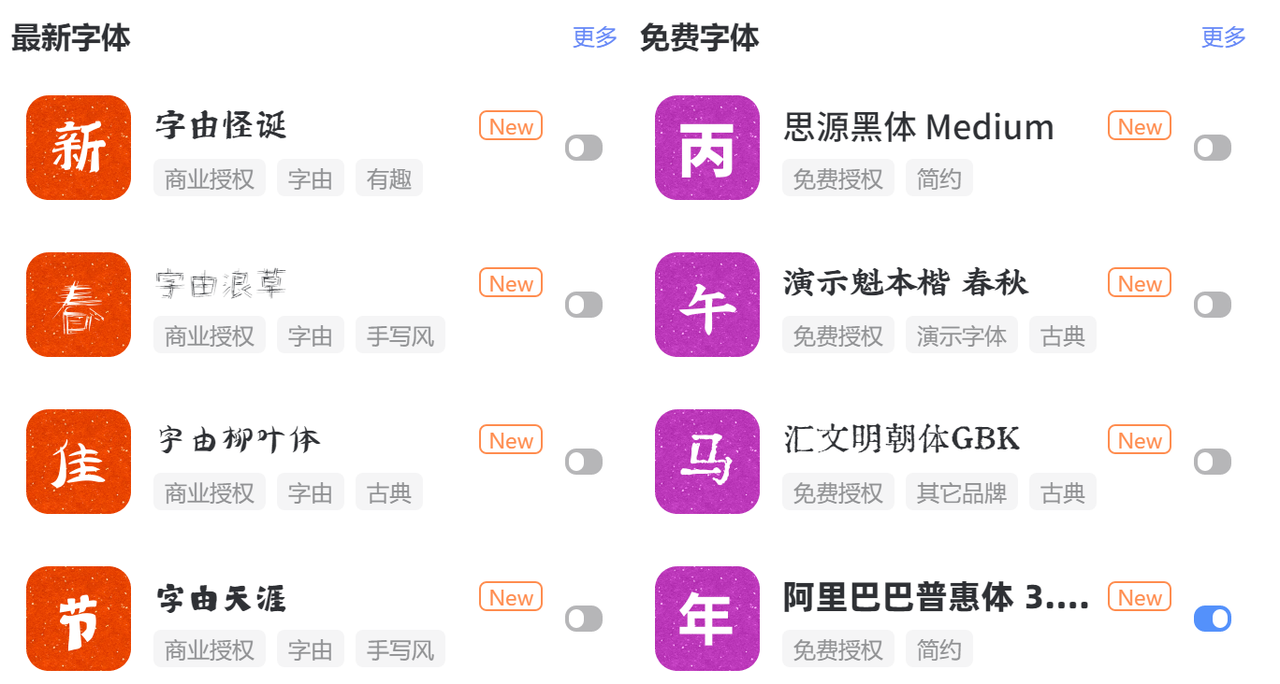The height and width of the screenshot is (684, 1280).
Task: Turn on 汇文明朝体GBK toggle
Action: coord(1212,462)
